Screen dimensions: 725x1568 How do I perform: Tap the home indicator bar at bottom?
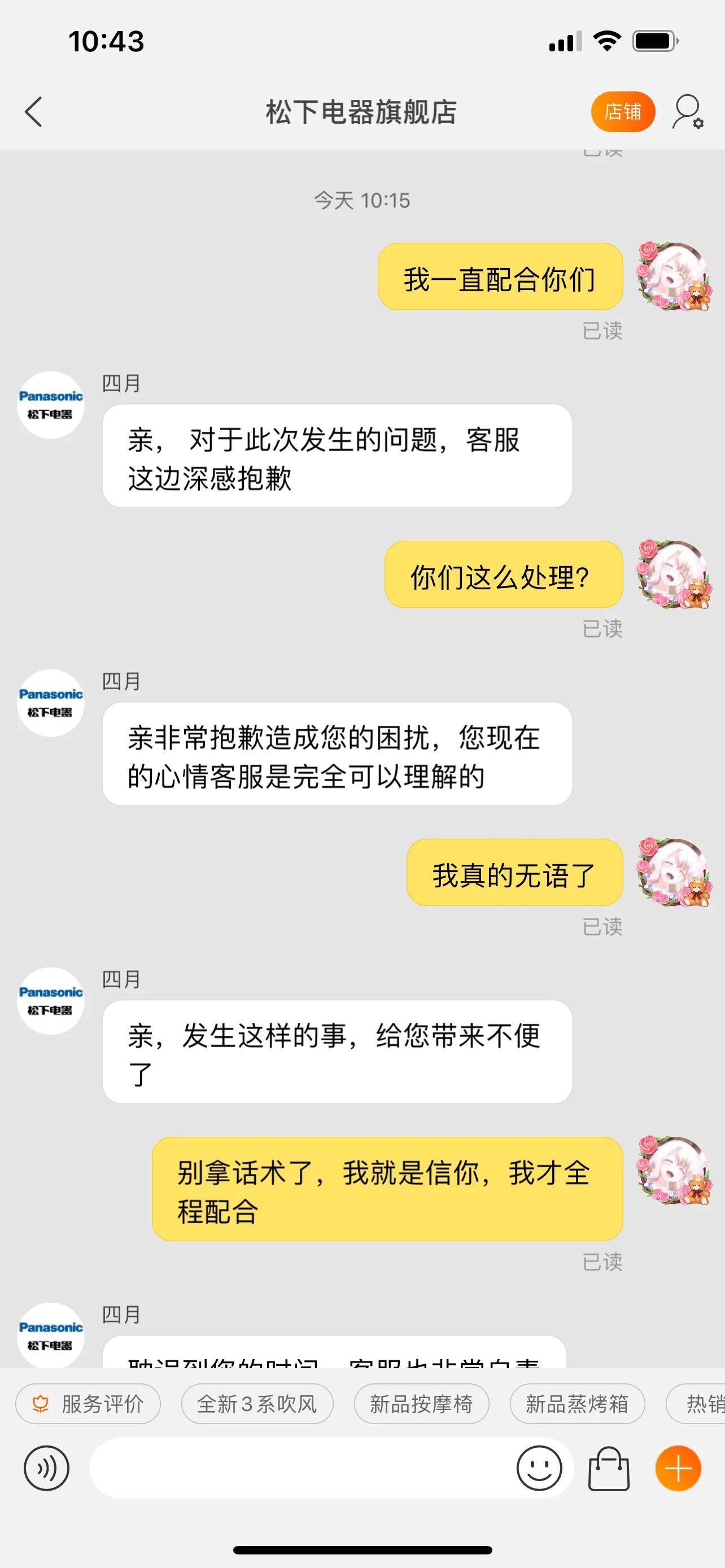tap(362, 1550)
